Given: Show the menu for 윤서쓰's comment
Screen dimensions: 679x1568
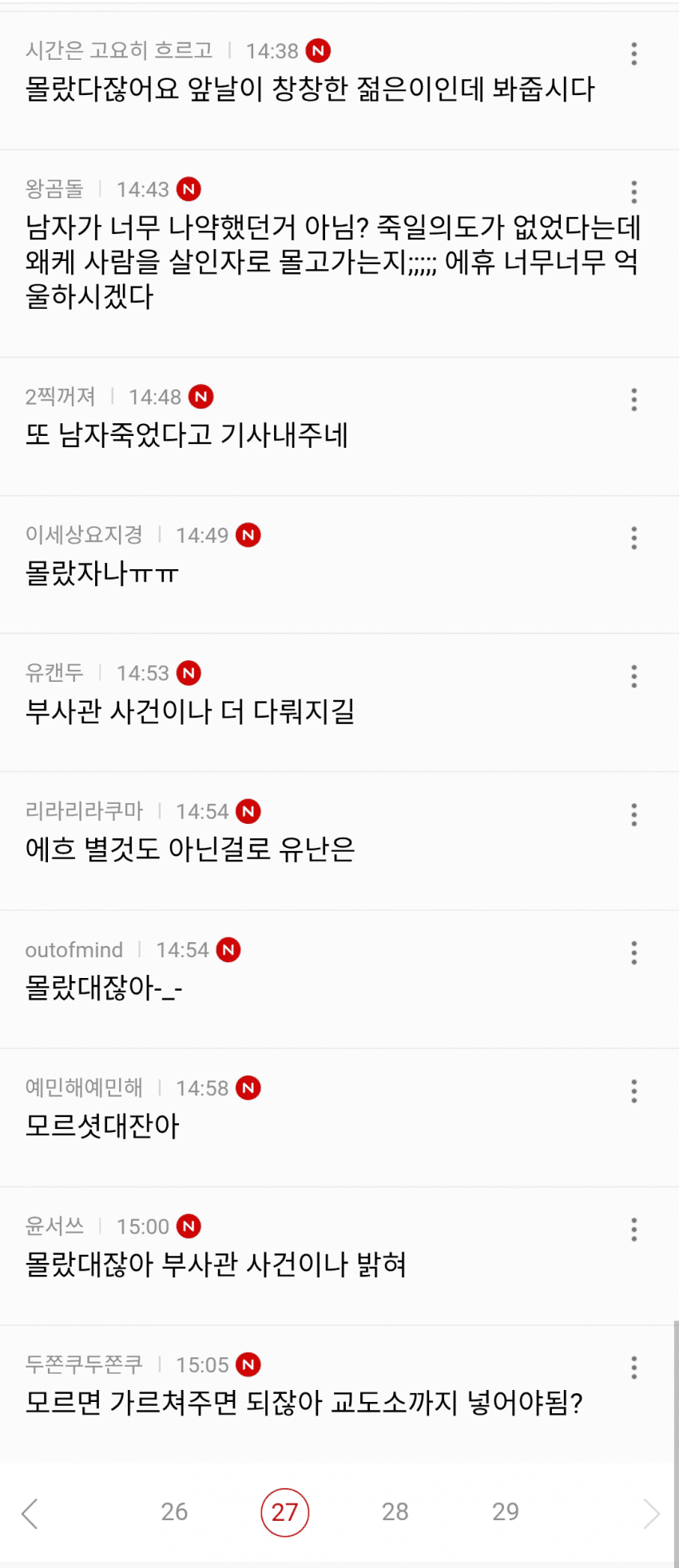Looking at the screenshot, I should coord(634,1229).
